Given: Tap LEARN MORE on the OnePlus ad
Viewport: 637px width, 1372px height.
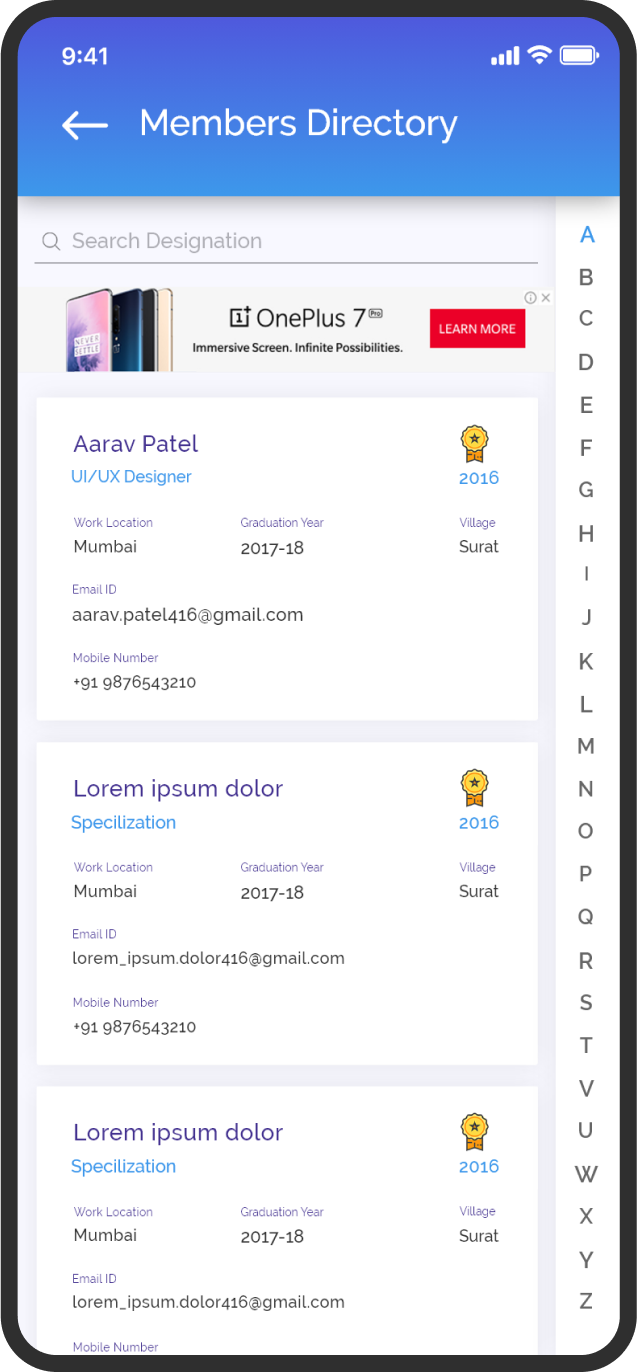Looking at the screenshot, I should (477, 329).
